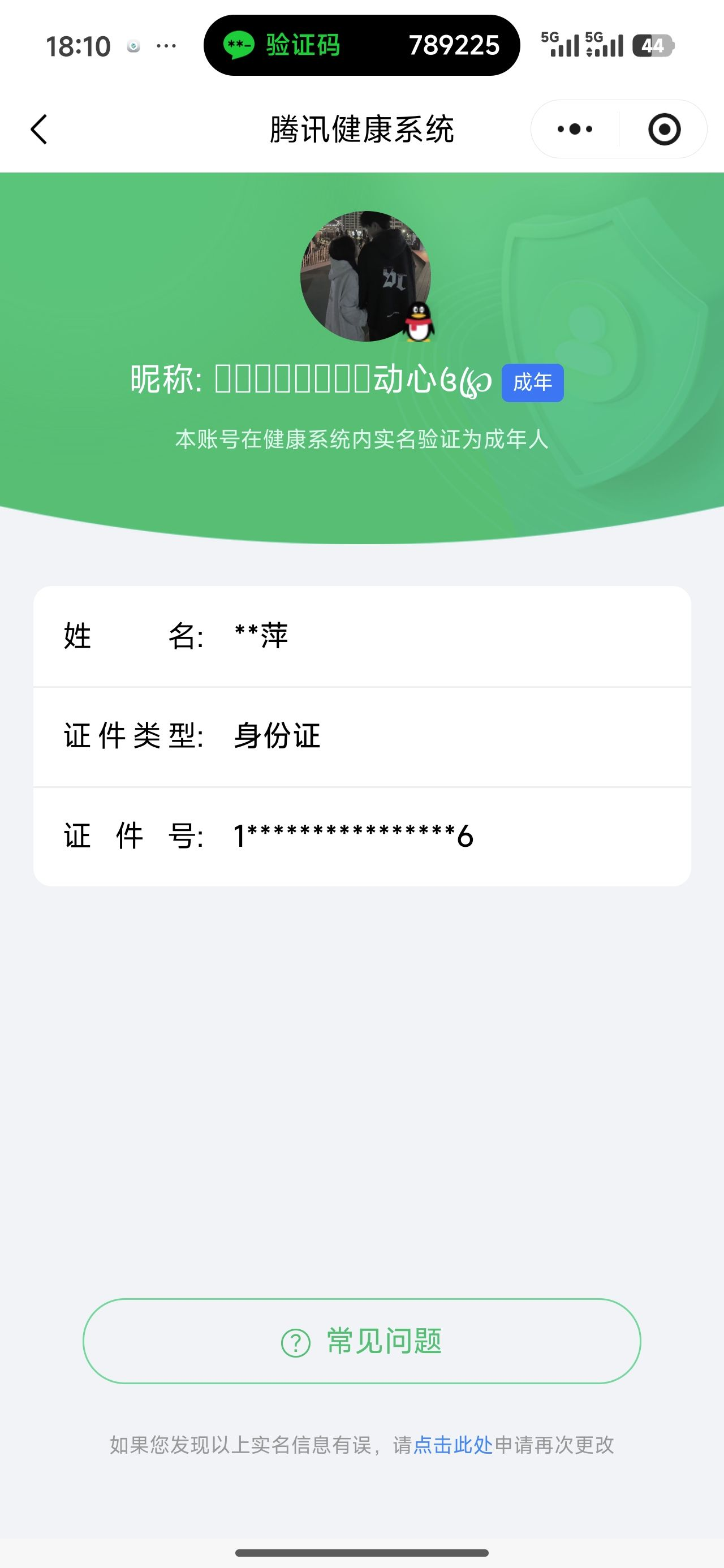Tap the 证件类型 身份证 row

361,736
